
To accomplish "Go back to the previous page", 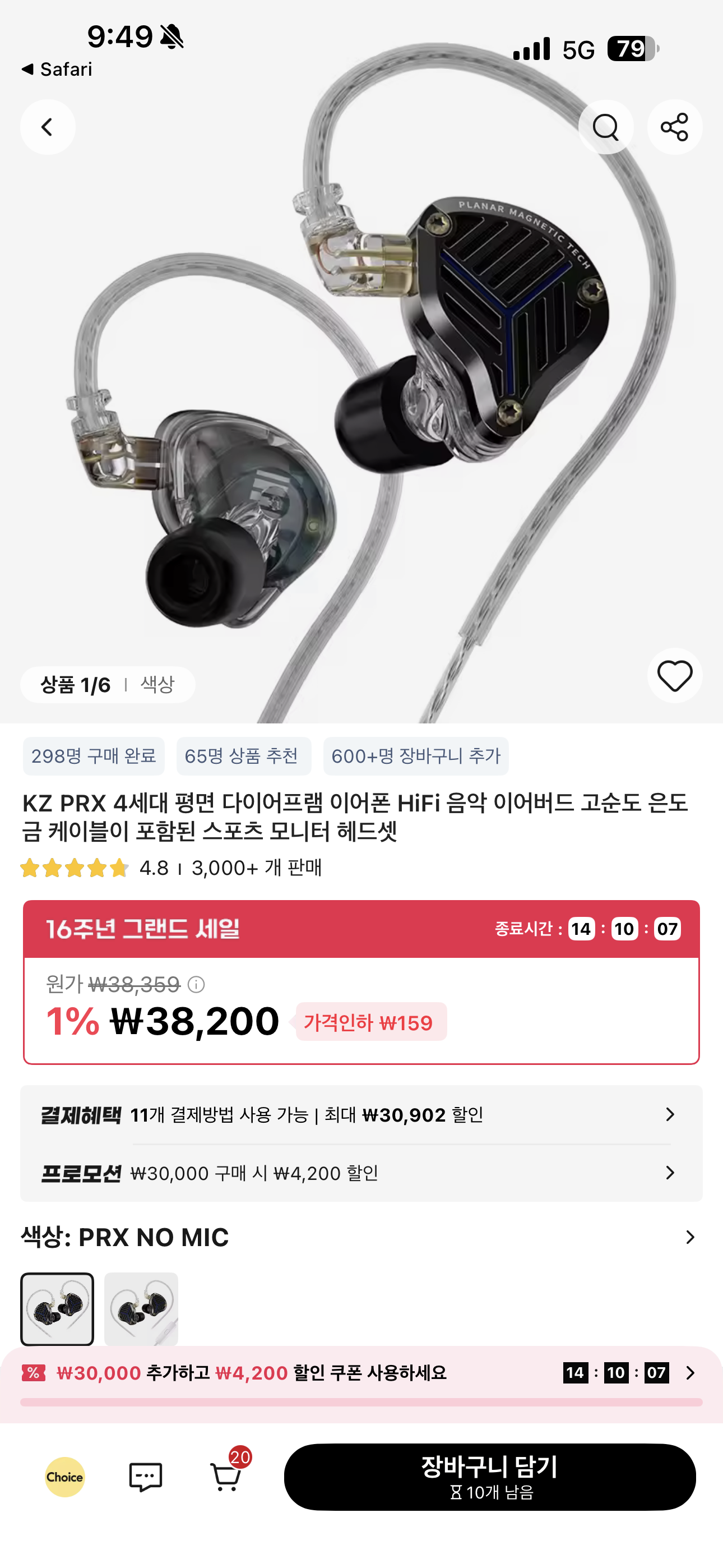I will tap(48, 127).
